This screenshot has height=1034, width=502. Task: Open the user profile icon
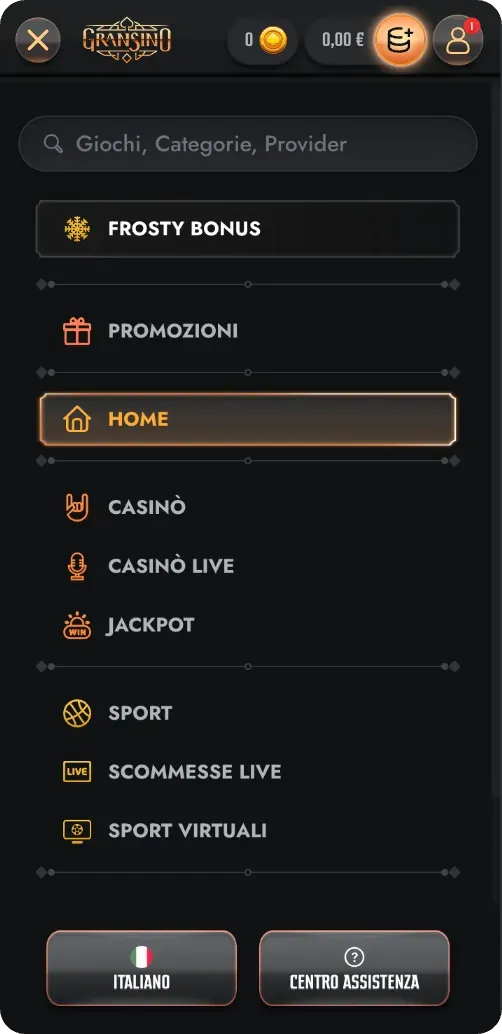coord(458,40)
